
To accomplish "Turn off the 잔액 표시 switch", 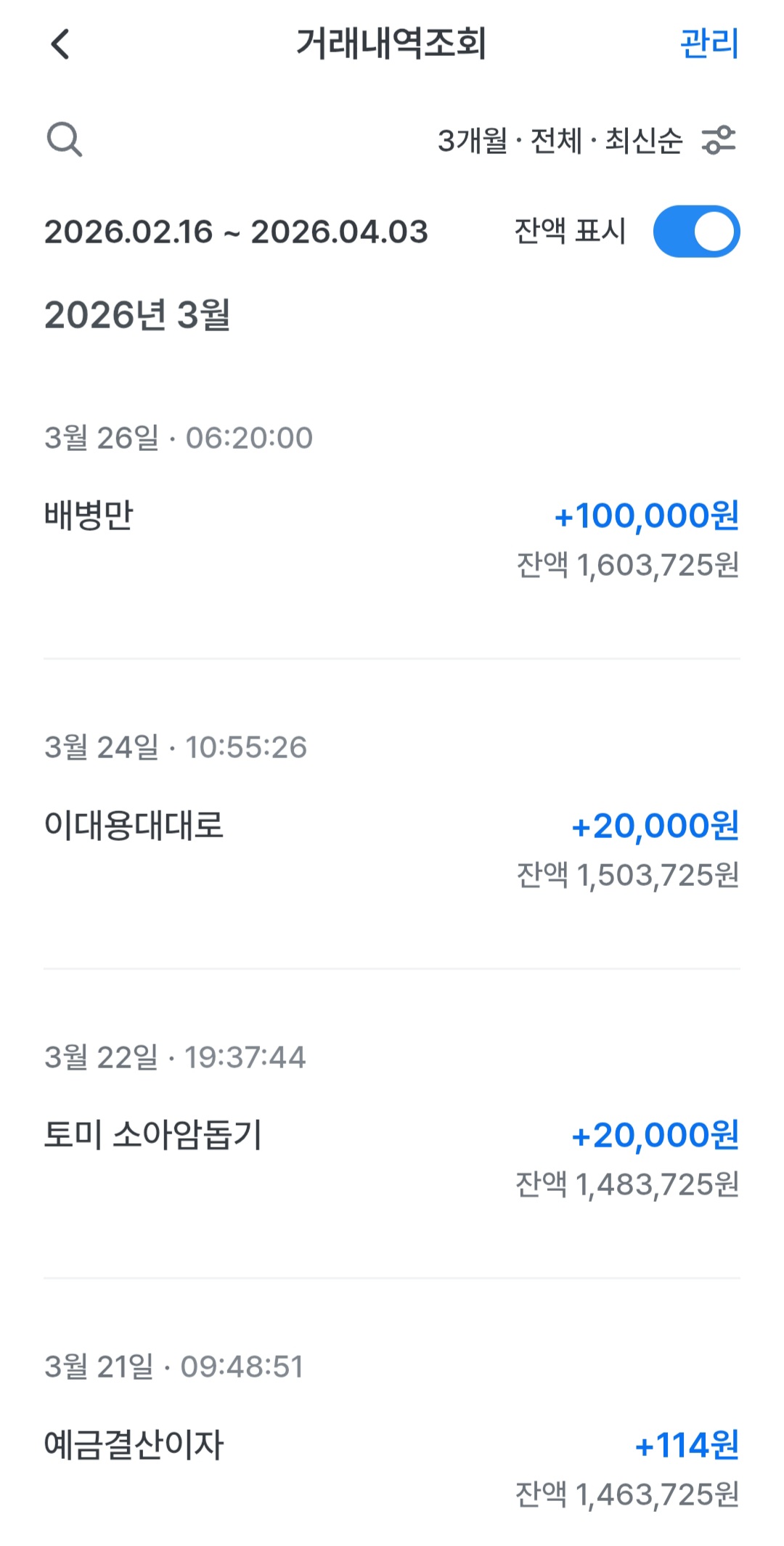I will (695, 232).
